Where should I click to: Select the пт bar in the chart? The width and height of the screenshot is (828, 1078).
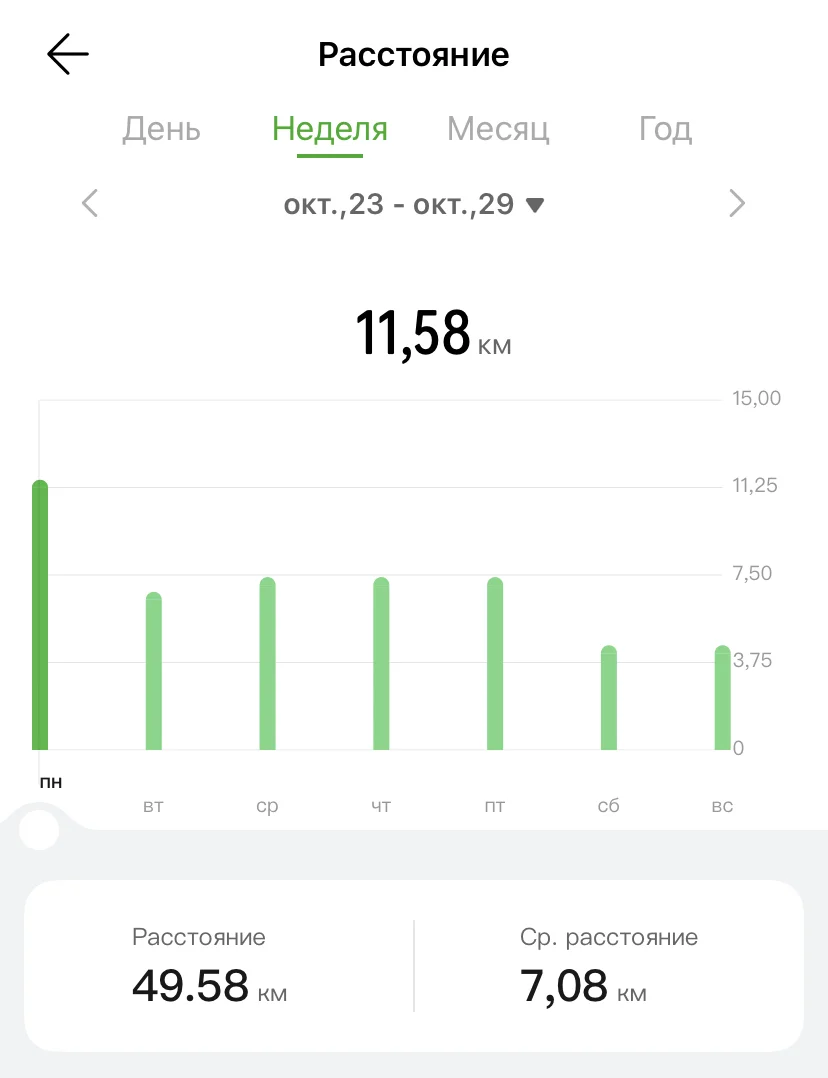tap(495, 663)
